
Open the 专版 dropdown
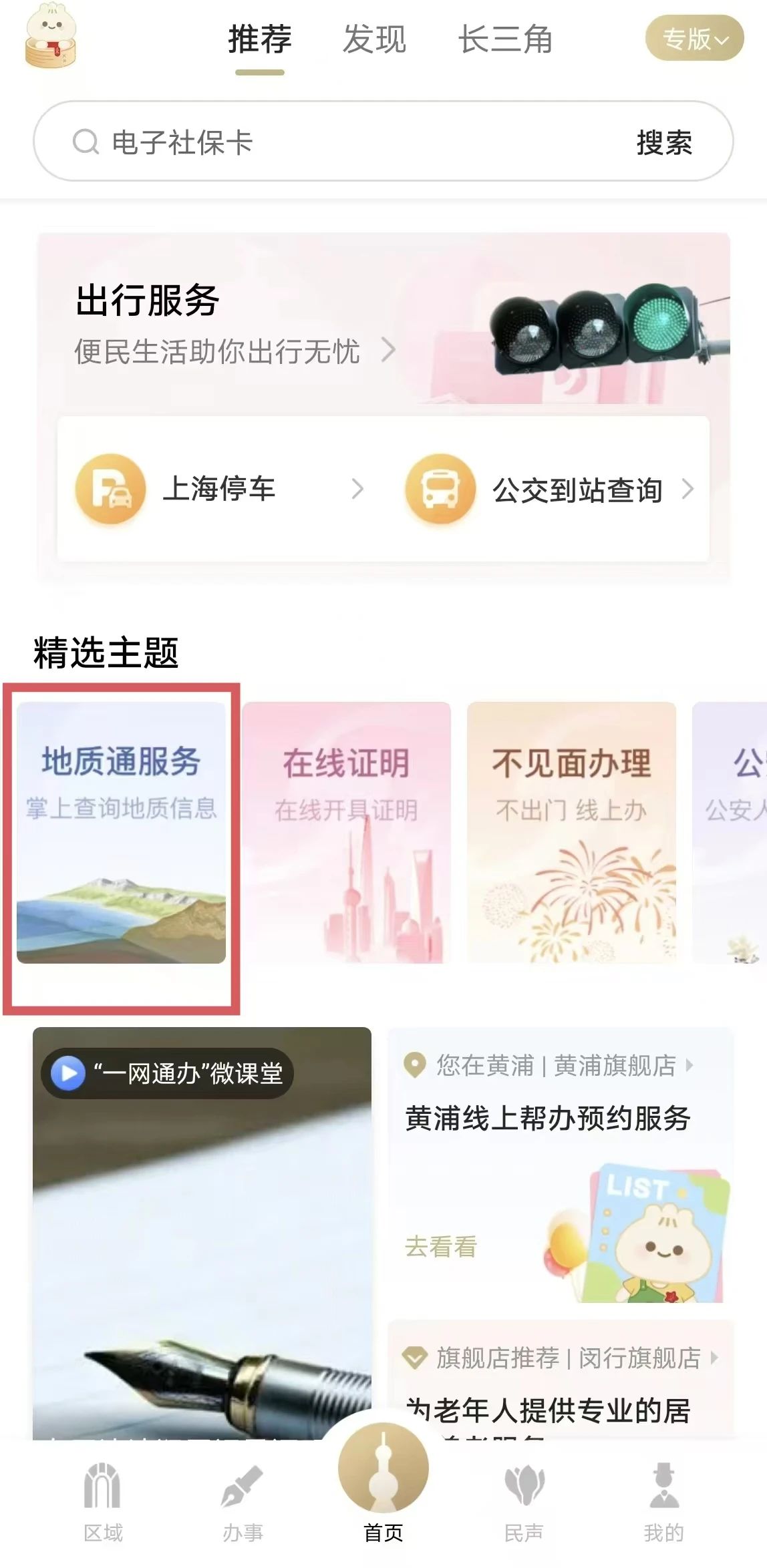pos(694,39)
